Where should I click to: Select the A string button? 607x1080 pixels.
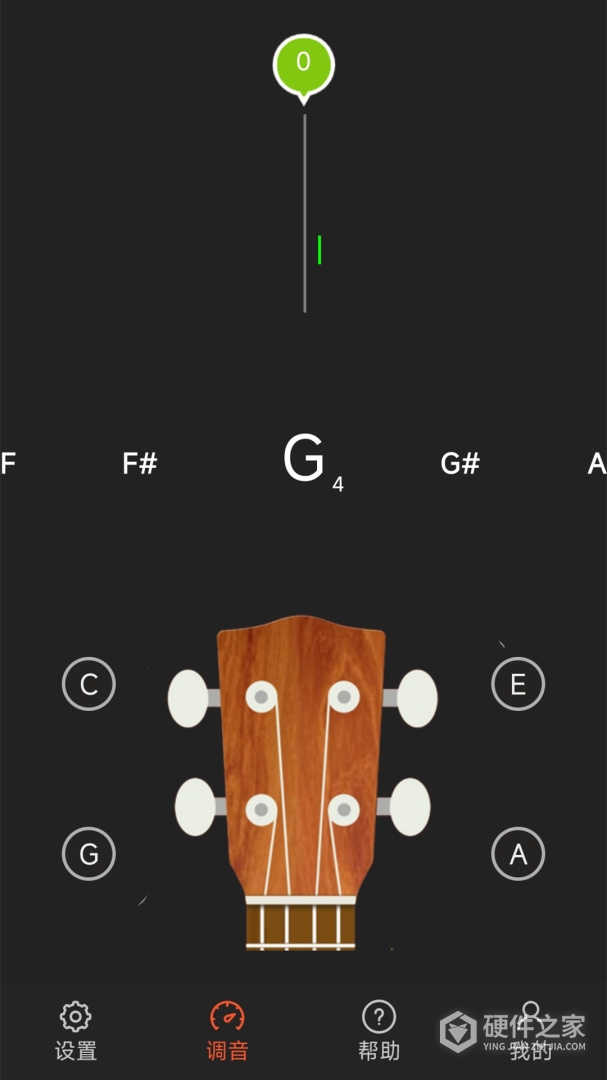(518, 854)
